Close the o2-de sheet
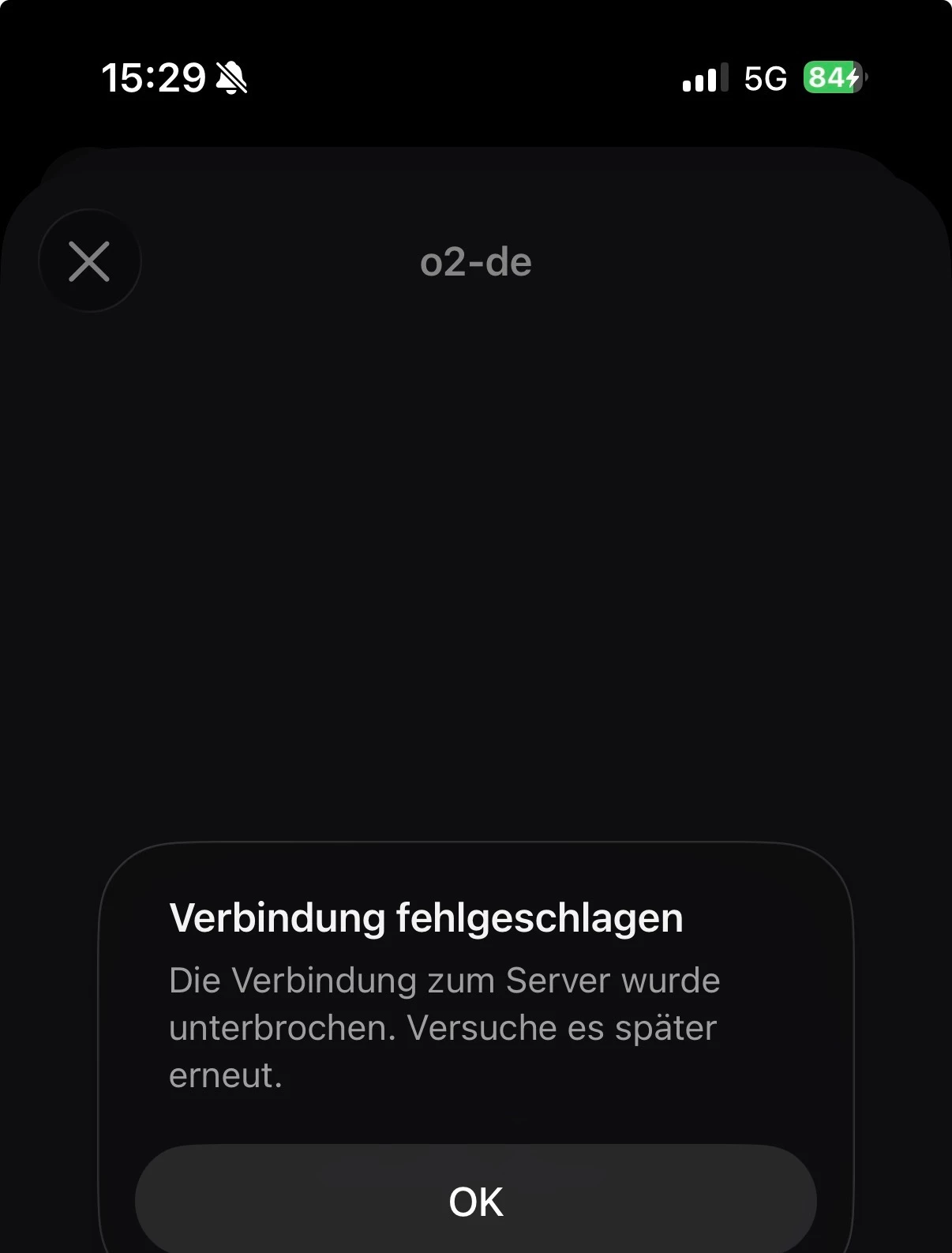This screenshot has width=952, height=1253. click(89, 261)
